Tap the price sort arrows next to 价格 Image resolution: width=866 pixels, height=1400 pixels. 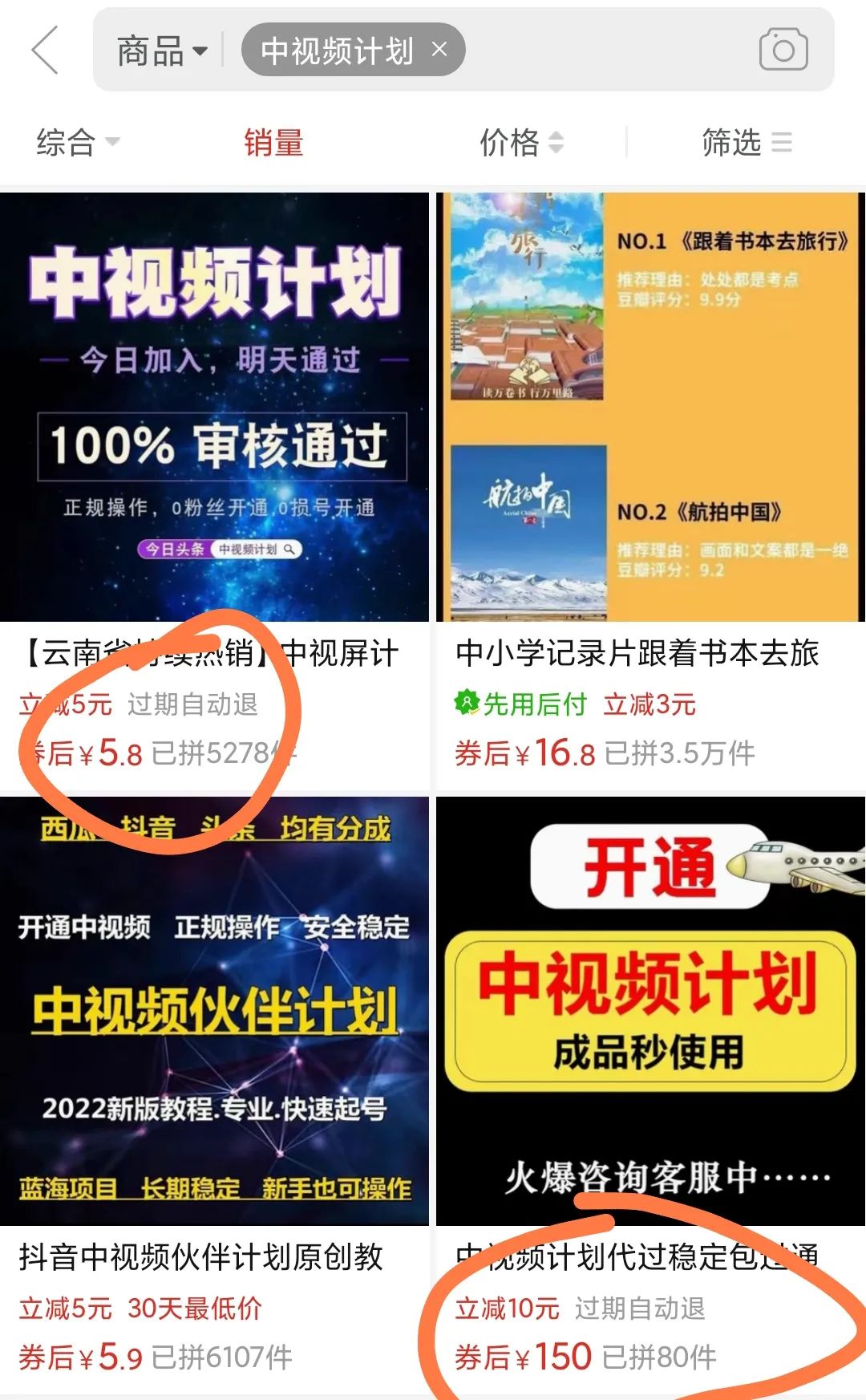pos(555,142)
